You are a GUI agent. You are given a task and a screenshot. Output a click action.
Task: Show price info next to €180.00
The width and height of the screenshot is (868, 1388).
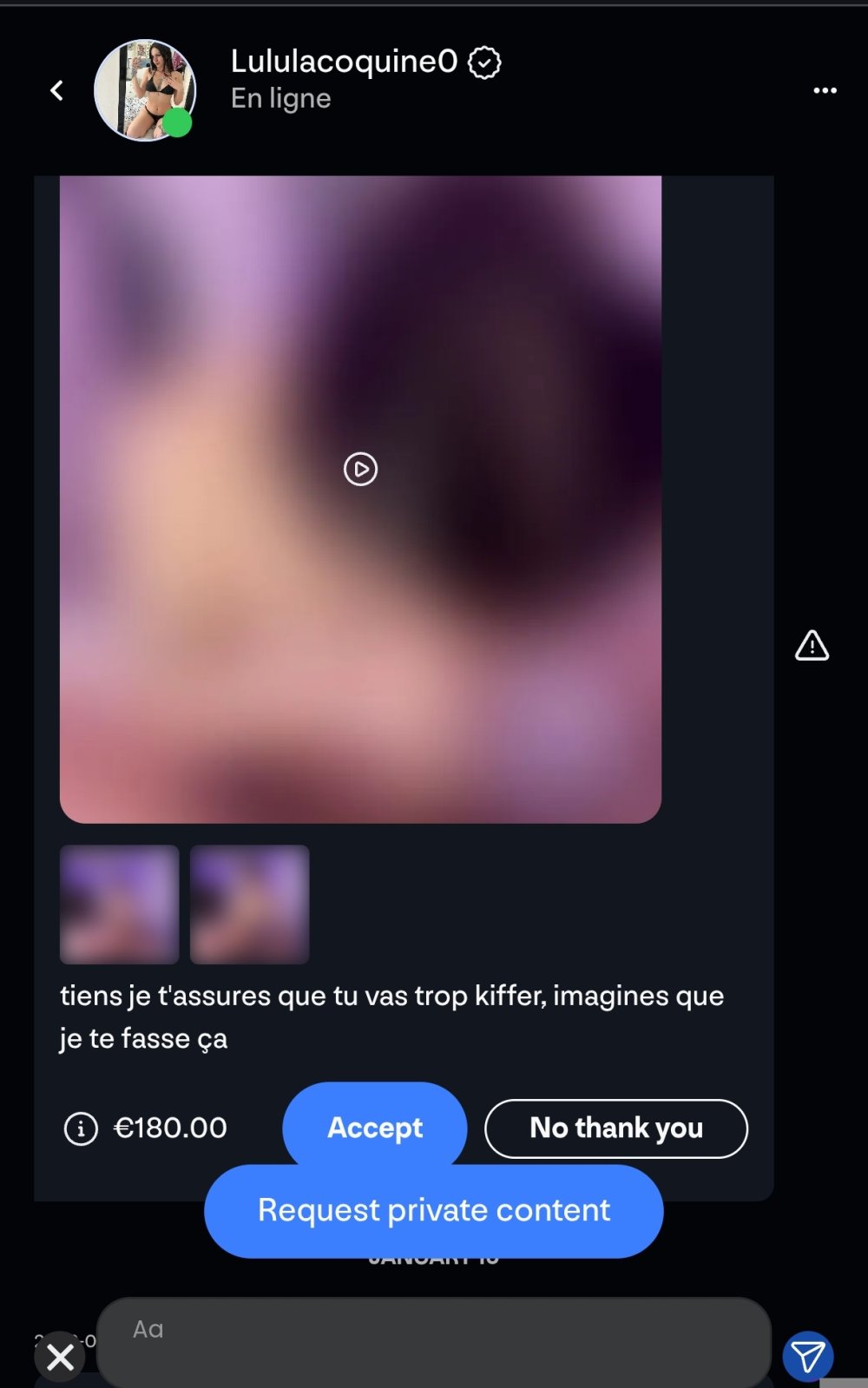pos(81,1128)
